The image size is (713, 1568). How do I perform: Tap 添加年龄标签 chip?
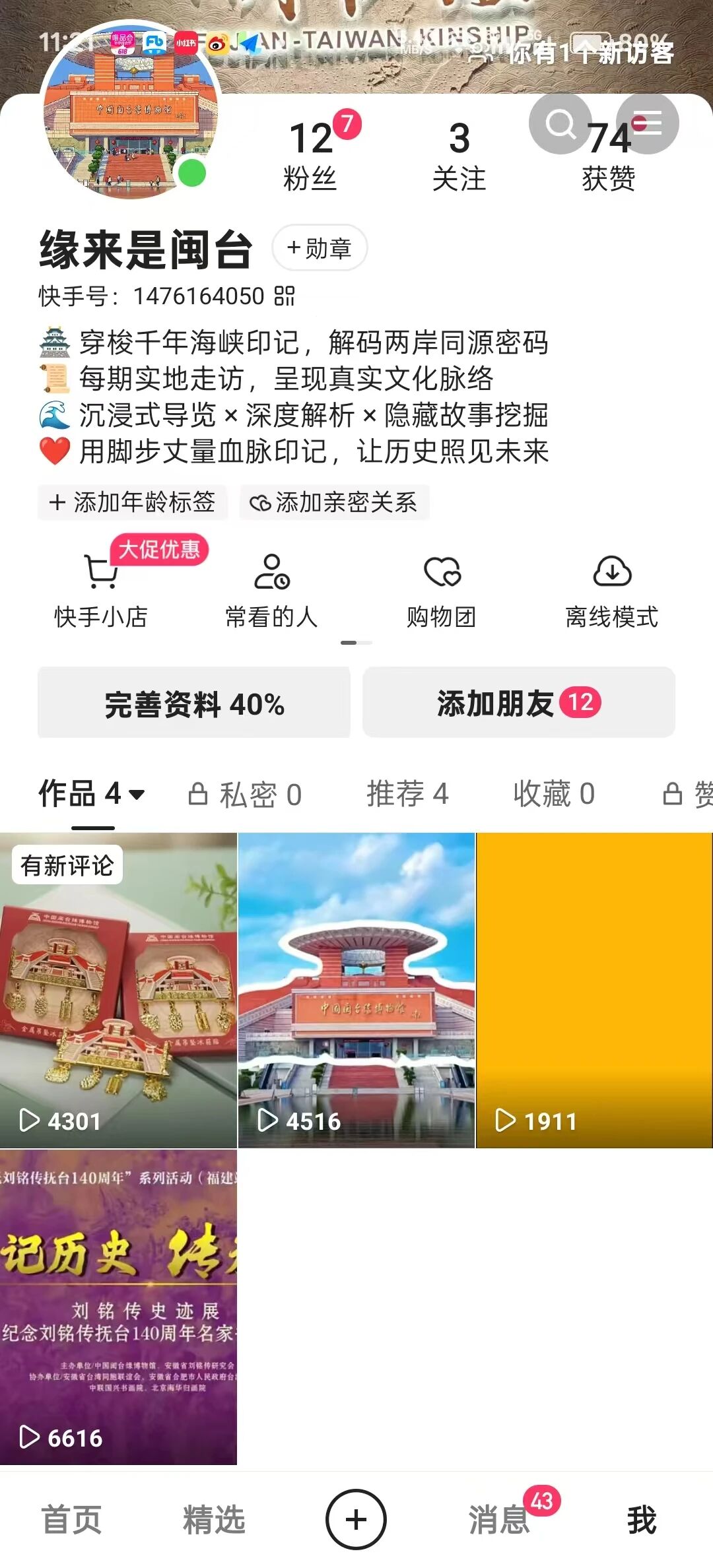pos(133,502)
